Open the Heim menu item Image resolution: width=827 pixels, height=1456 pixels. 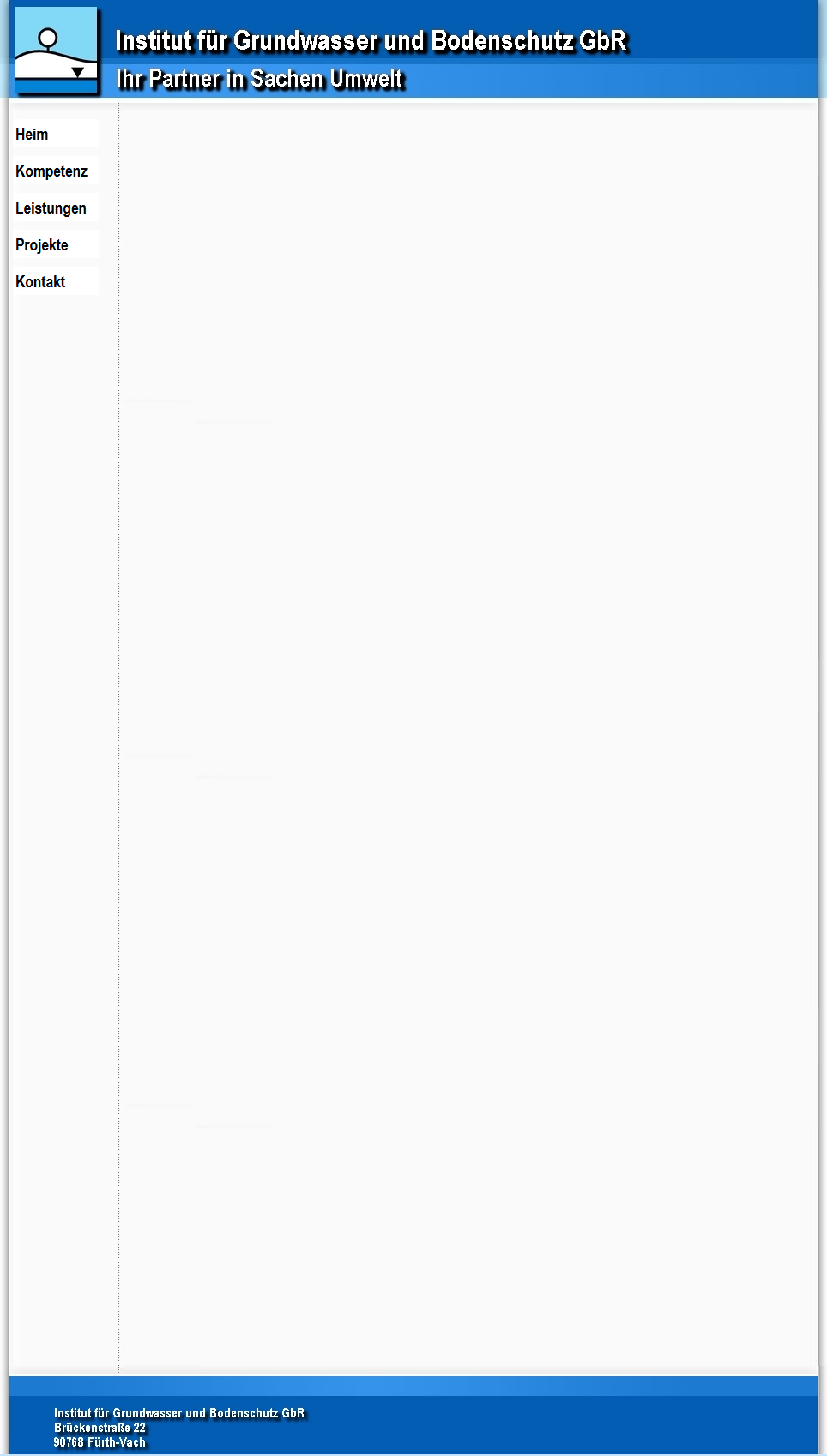click(x=55, y=134)
